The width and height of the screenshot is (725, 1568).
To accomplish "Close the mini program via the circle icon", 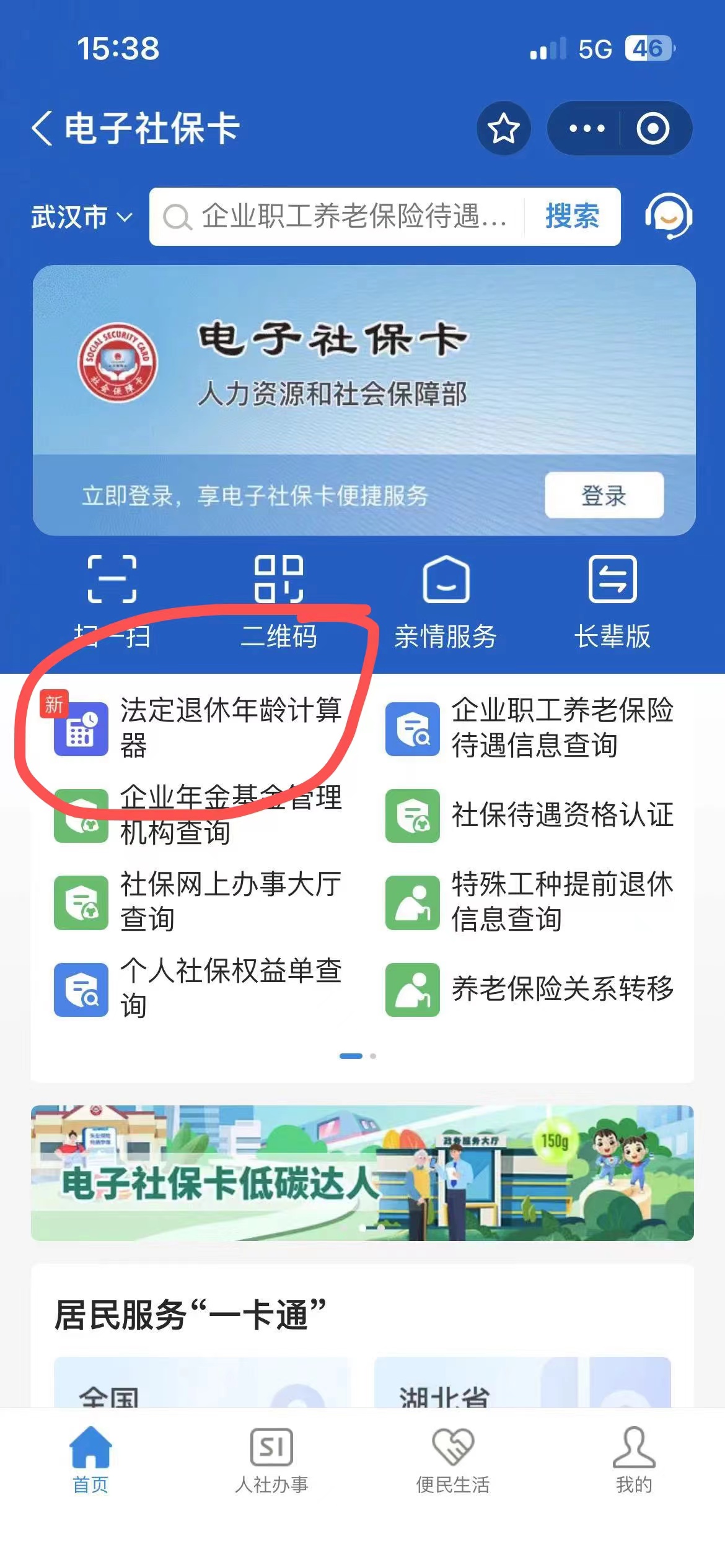I will [653, 129].
